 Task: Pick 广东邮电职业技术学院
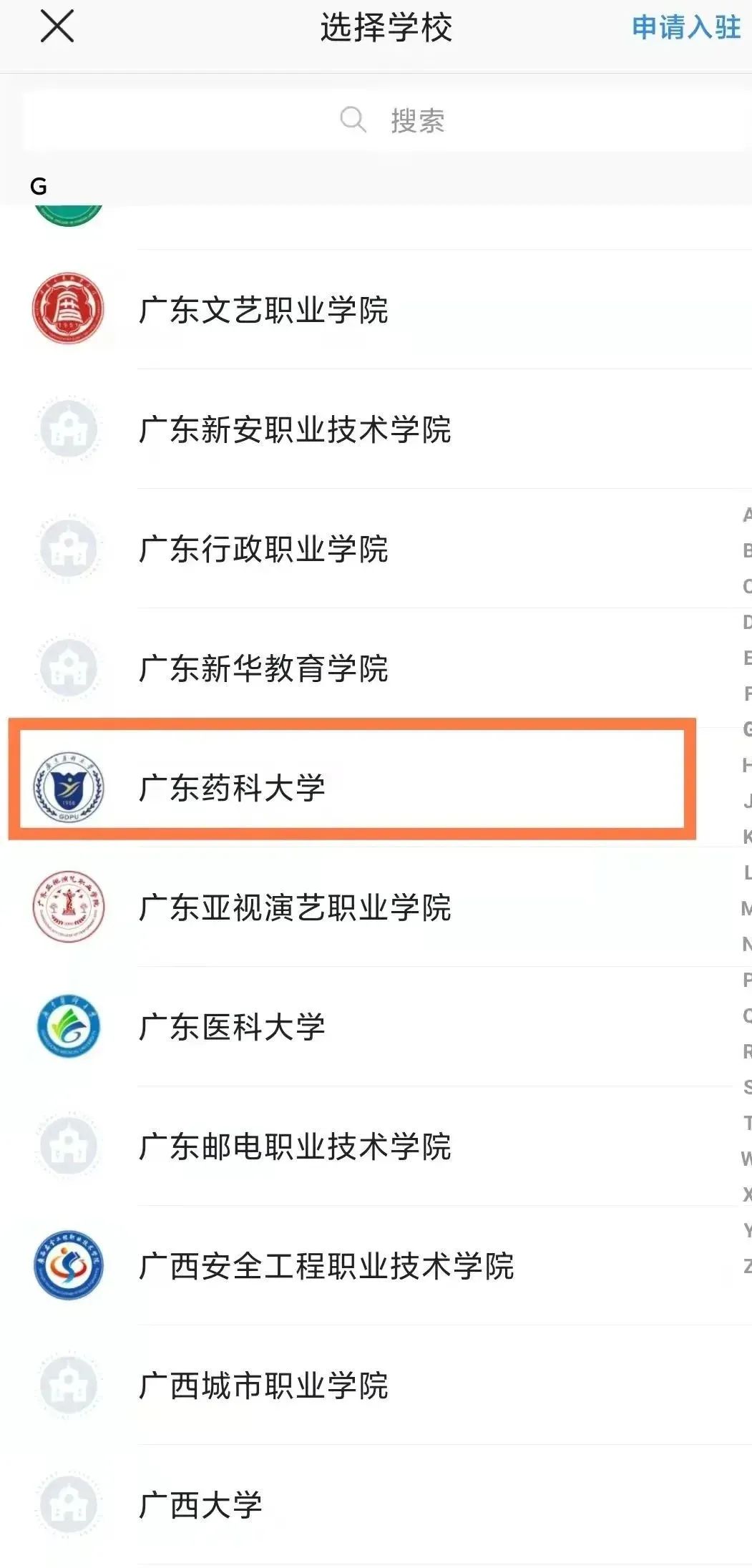pos(295,1146)
